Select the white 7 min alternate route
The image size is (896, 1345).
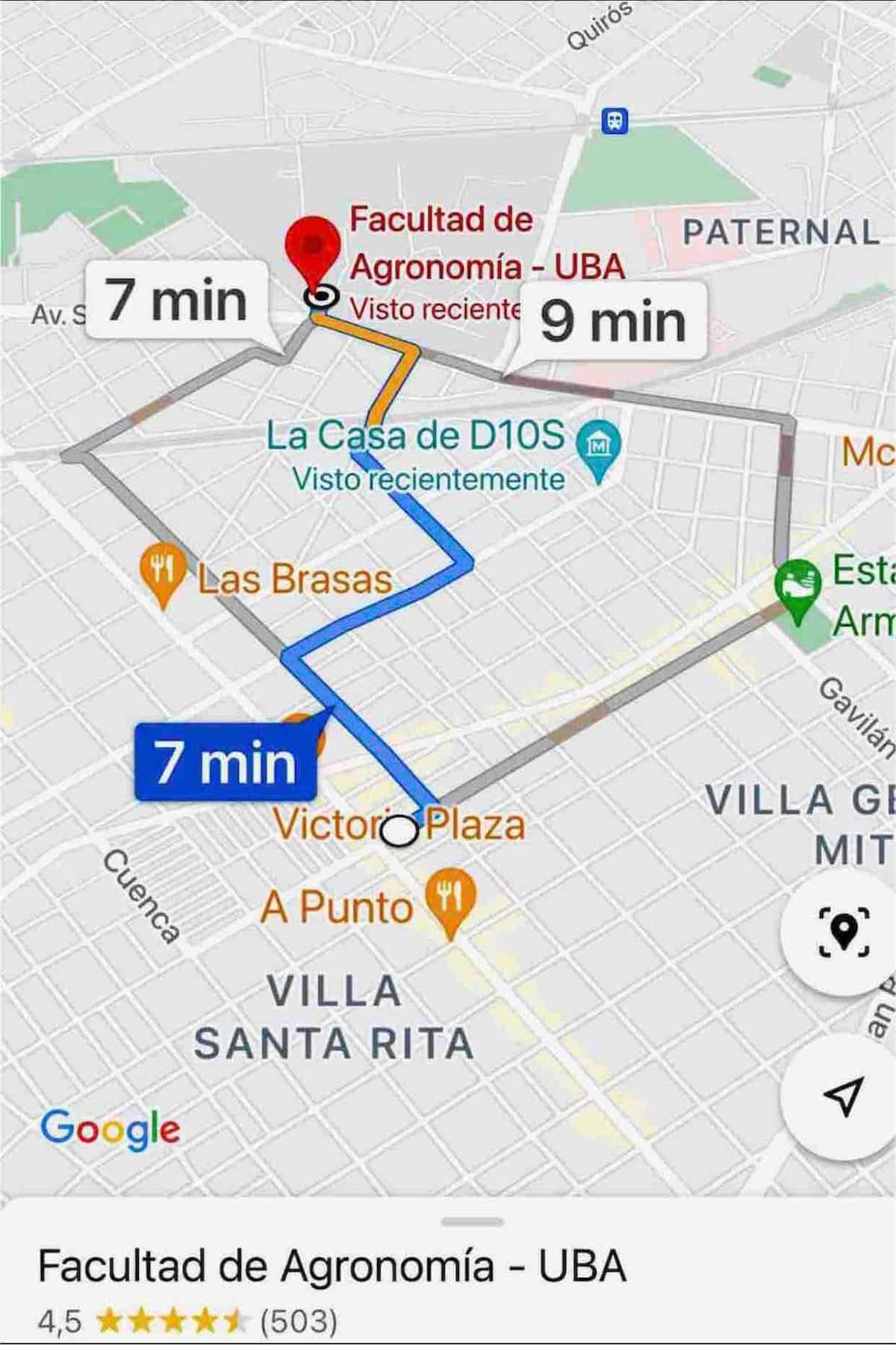click(177, 301)
